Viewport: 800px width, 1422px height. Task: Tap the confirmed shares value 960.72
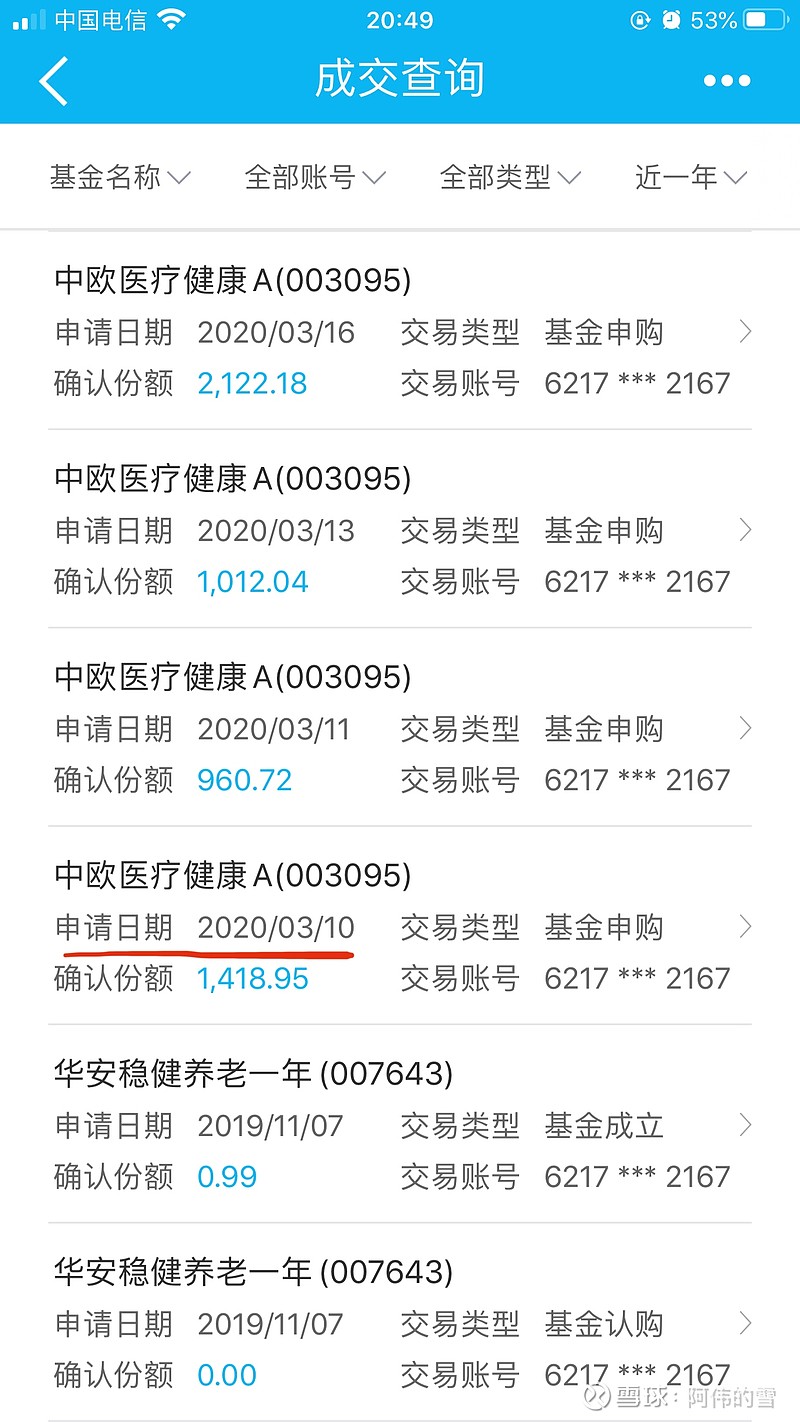pyautogui.click(x=244, y=779)
